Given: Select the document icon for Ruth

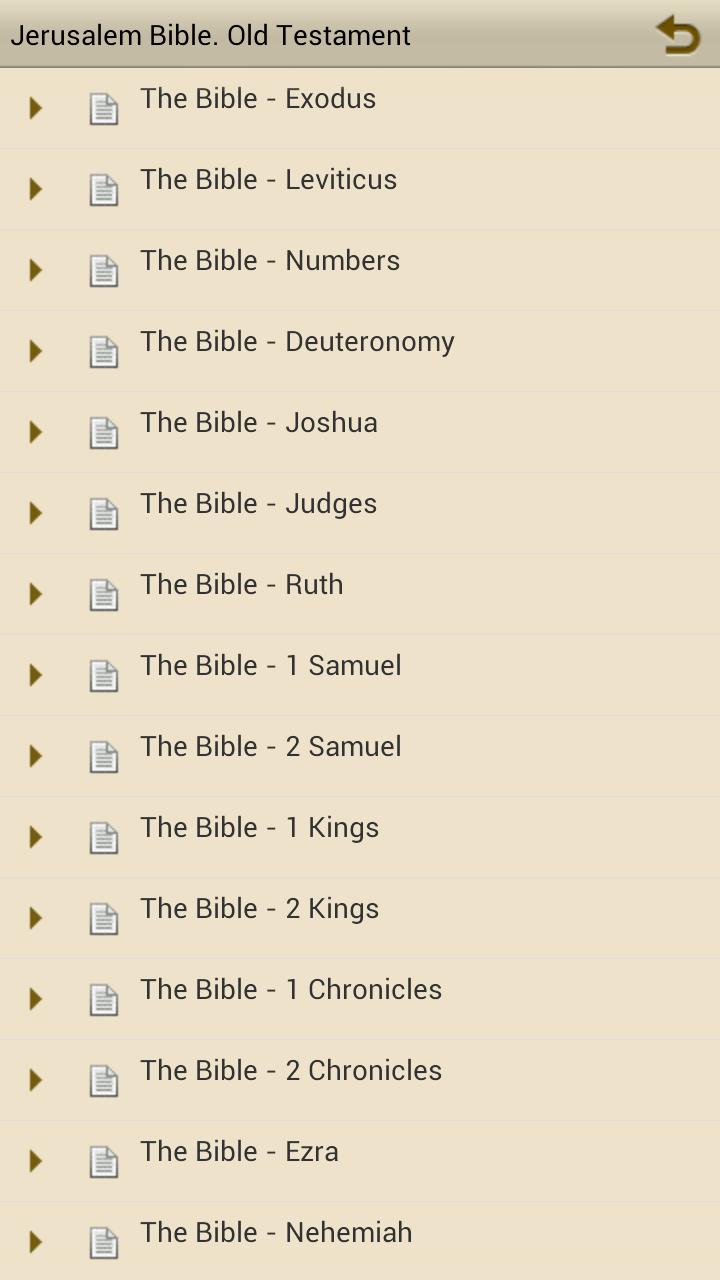Looking at the screenshot, I should tap(103, 593).
